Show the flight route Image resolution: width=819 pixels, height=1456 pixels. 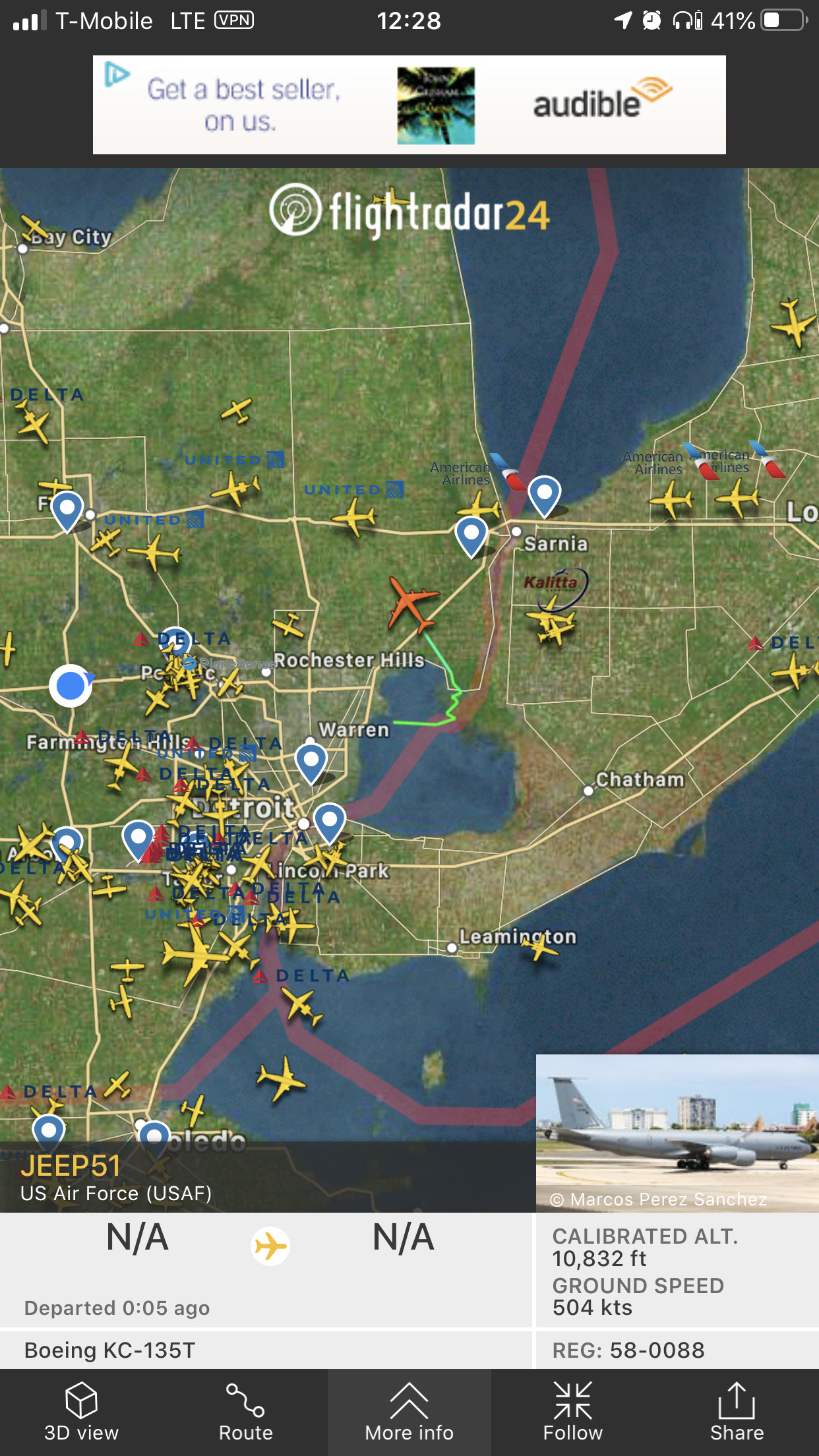(x=245, y=1411)
